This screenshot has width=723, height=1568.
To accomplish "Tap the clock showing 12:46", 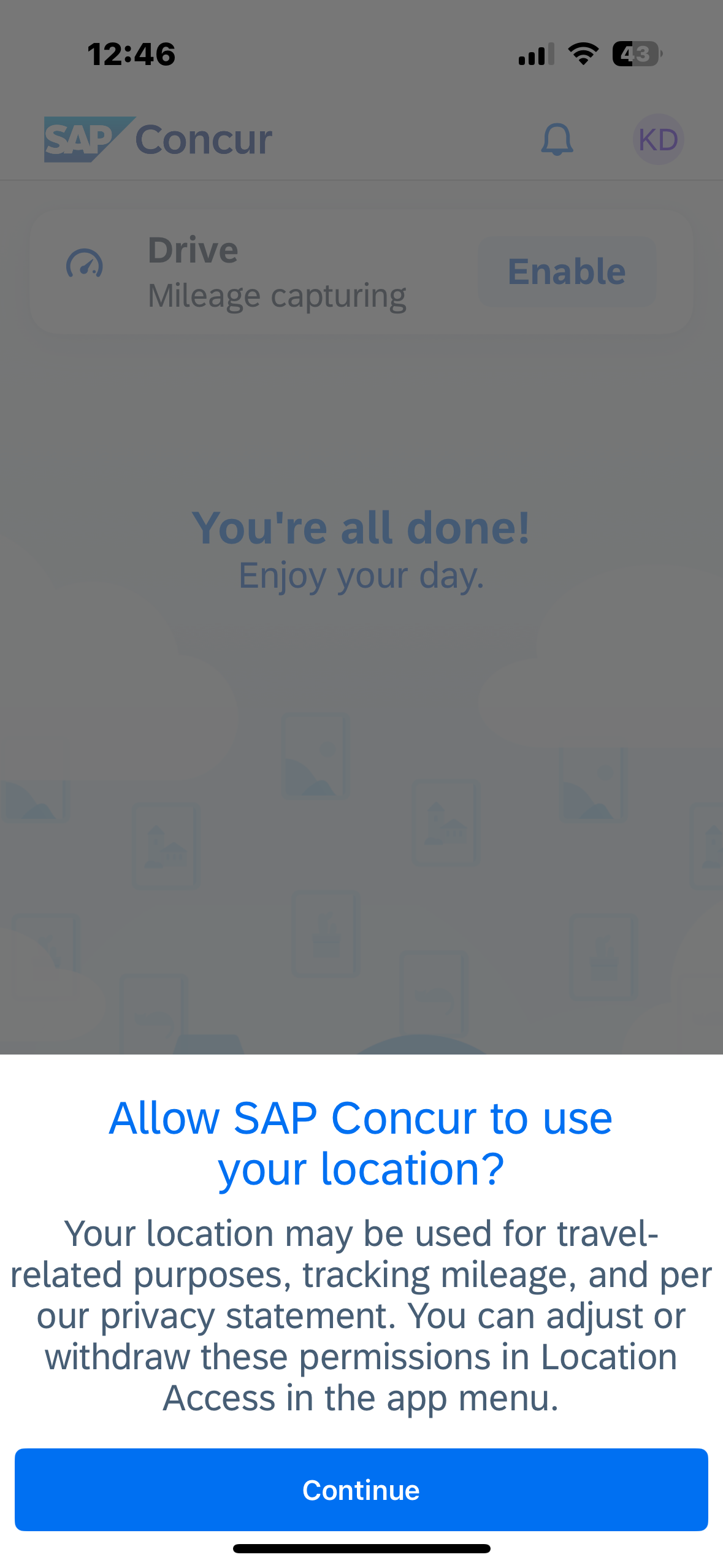I will 130,54.
